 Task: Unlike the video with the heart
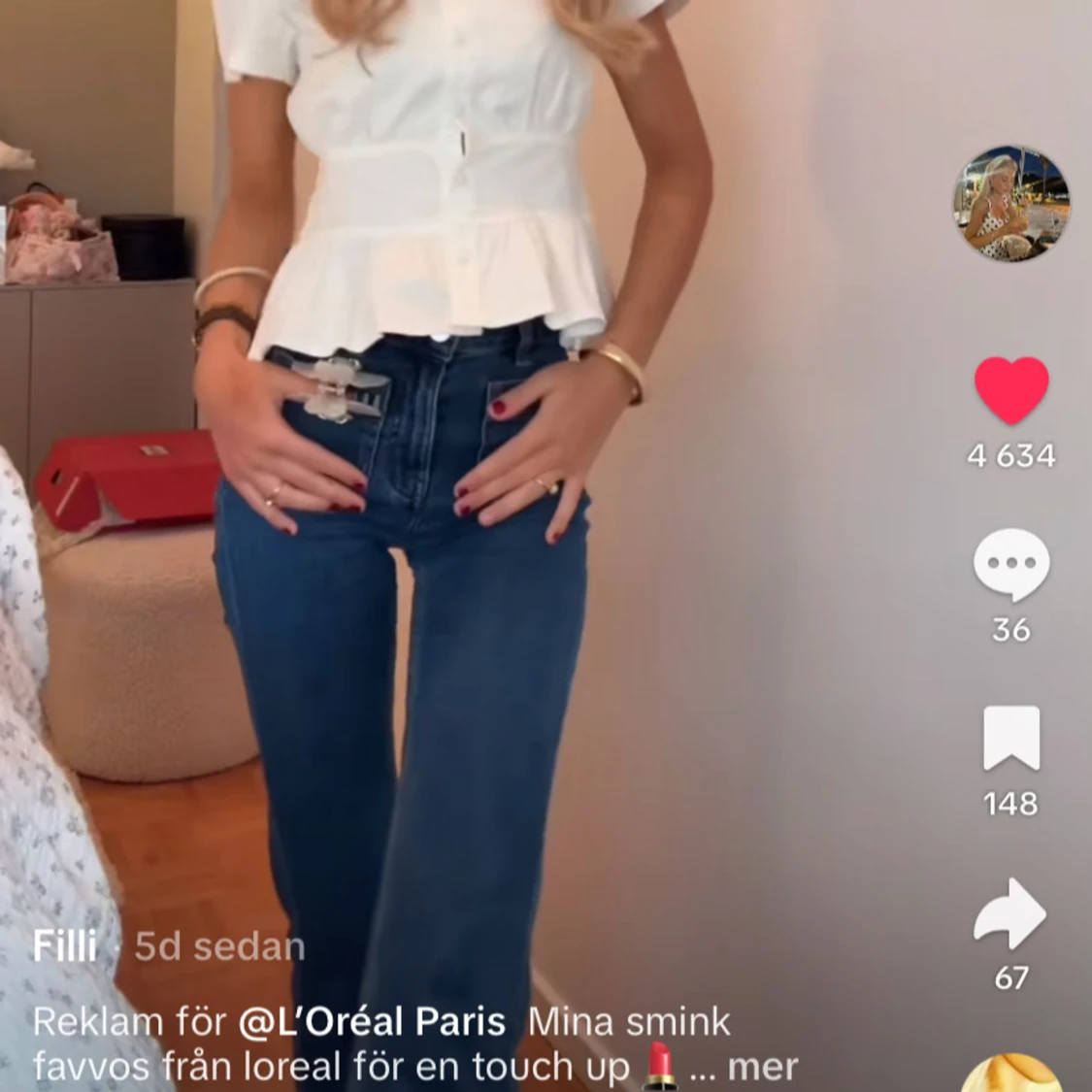click(1011, 389)
